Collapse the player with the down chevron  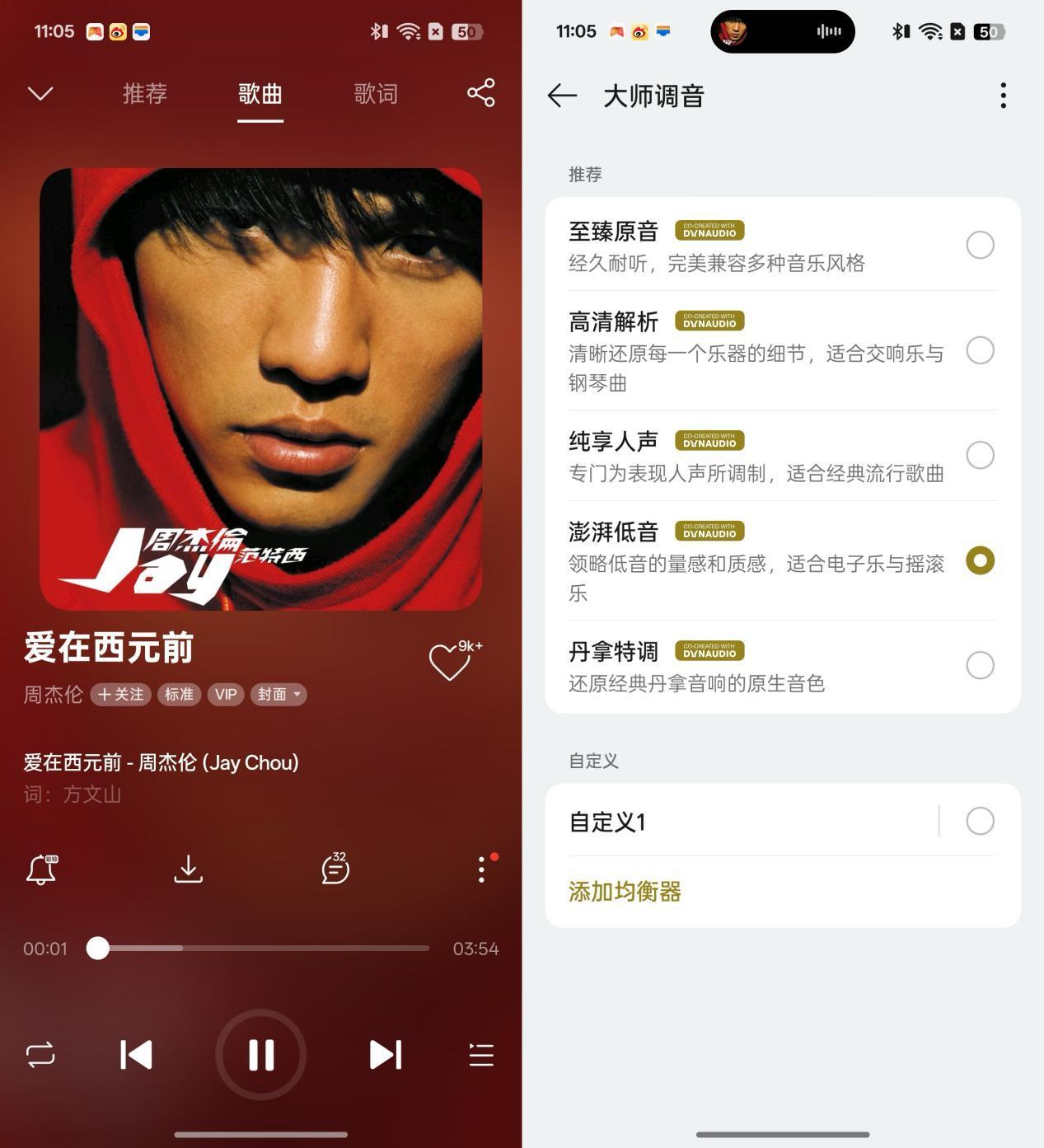coord(40,93)
